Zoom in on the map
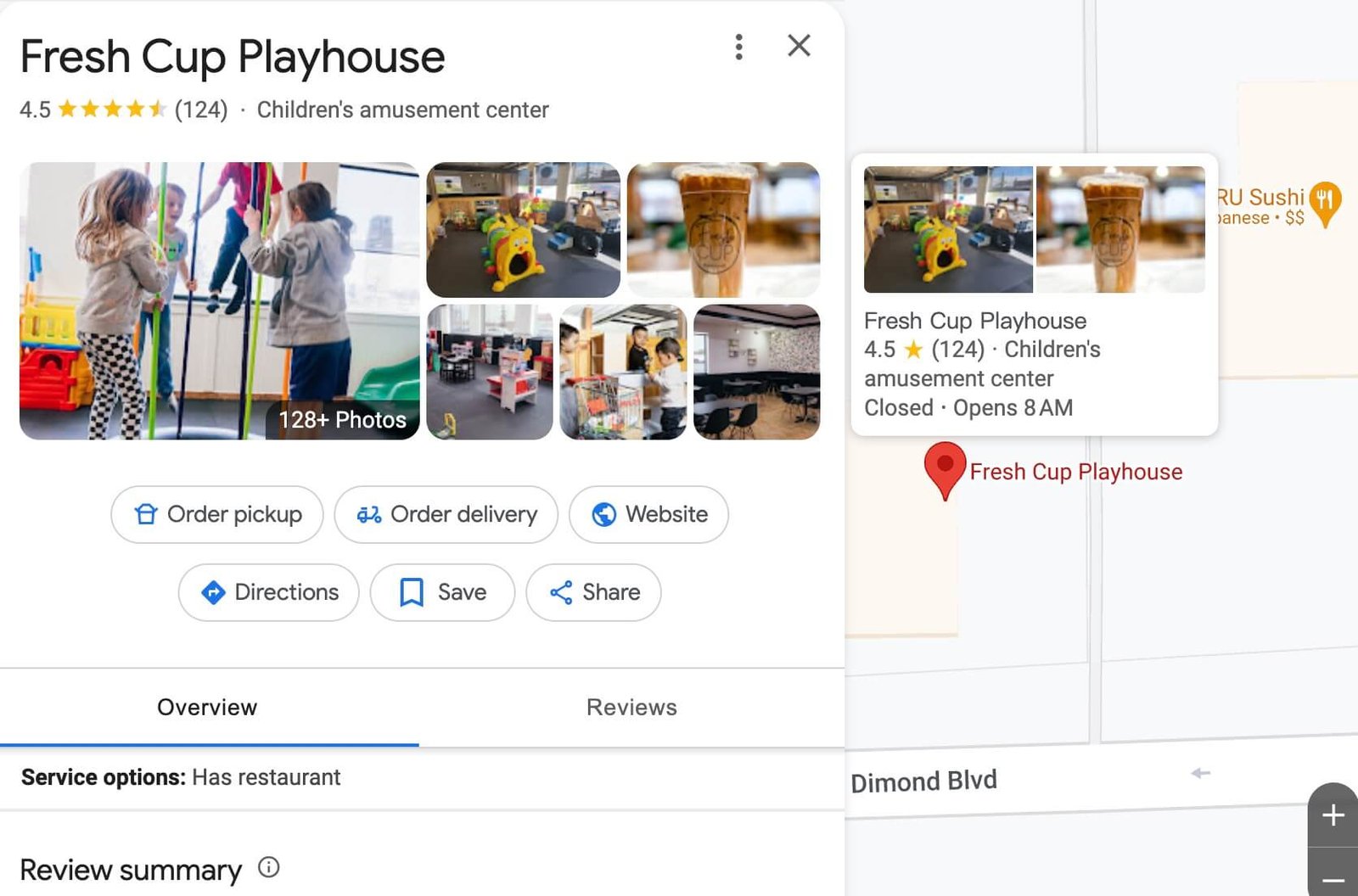 click(1333, 815)
